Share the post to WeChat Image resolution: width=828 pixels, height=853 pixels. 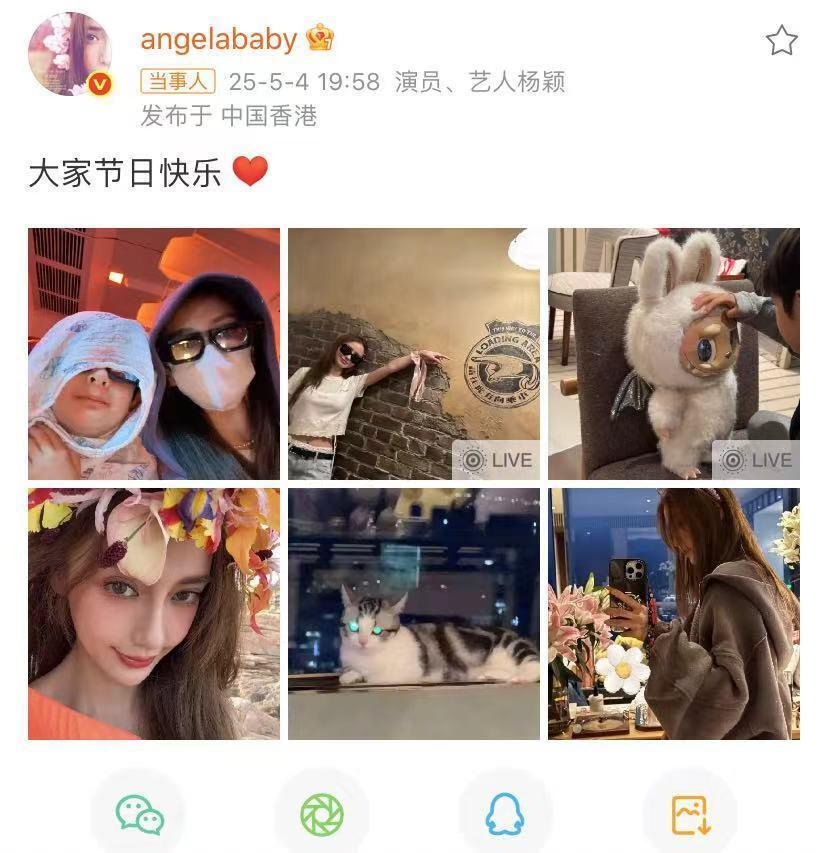click(x=139, y=814)
